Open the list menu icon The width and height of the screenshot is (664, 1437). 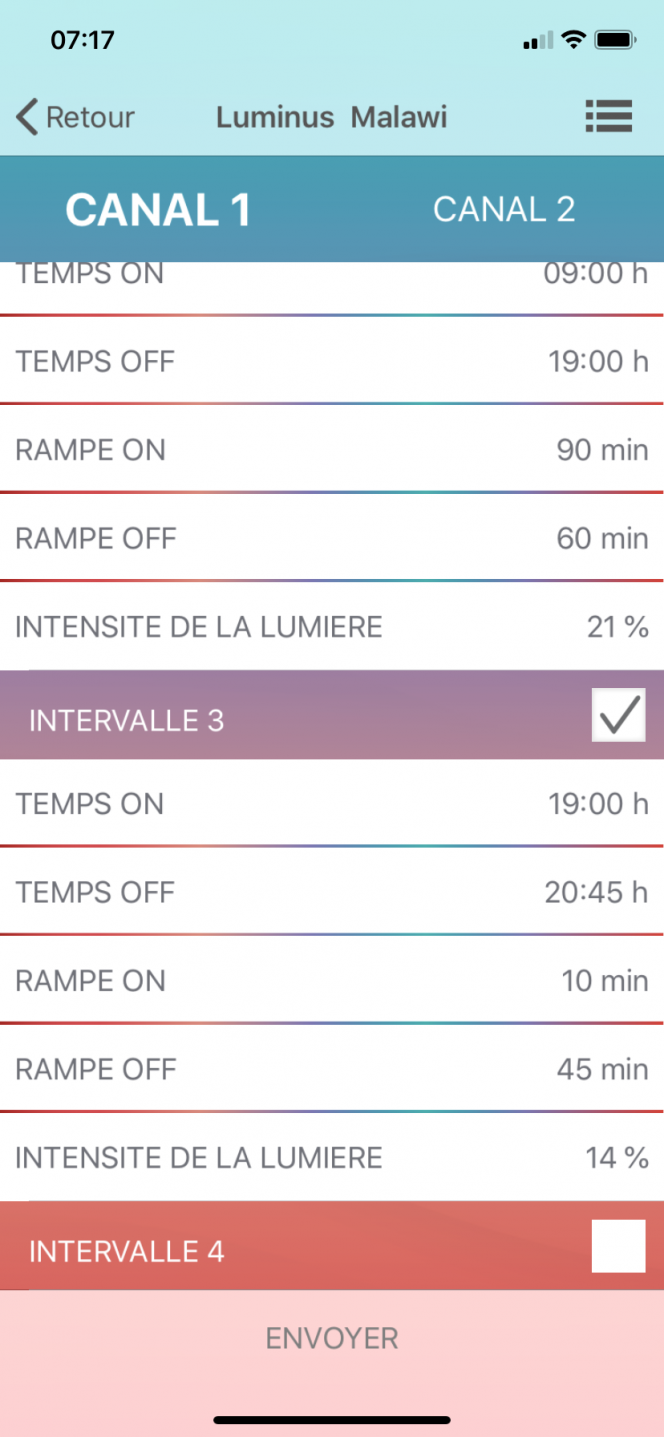point(608,117)
